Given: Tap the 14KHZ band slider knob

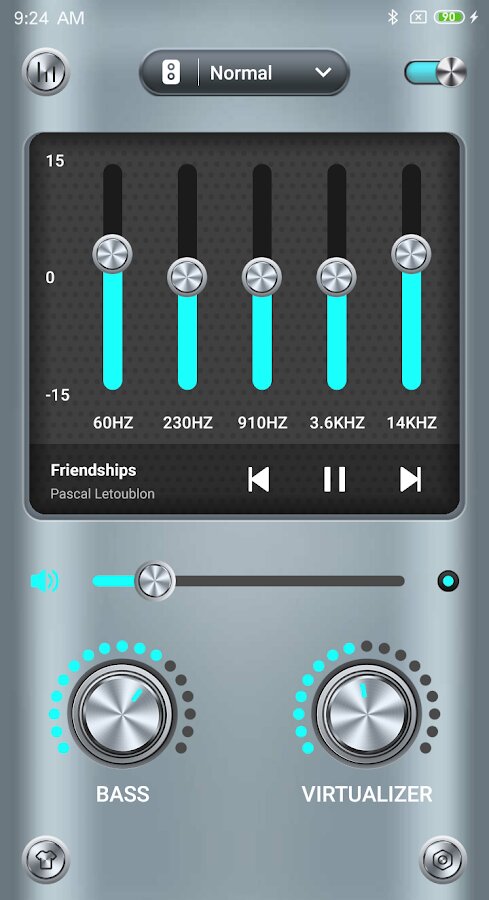Looking at the screenshot, I should point(412,253).
